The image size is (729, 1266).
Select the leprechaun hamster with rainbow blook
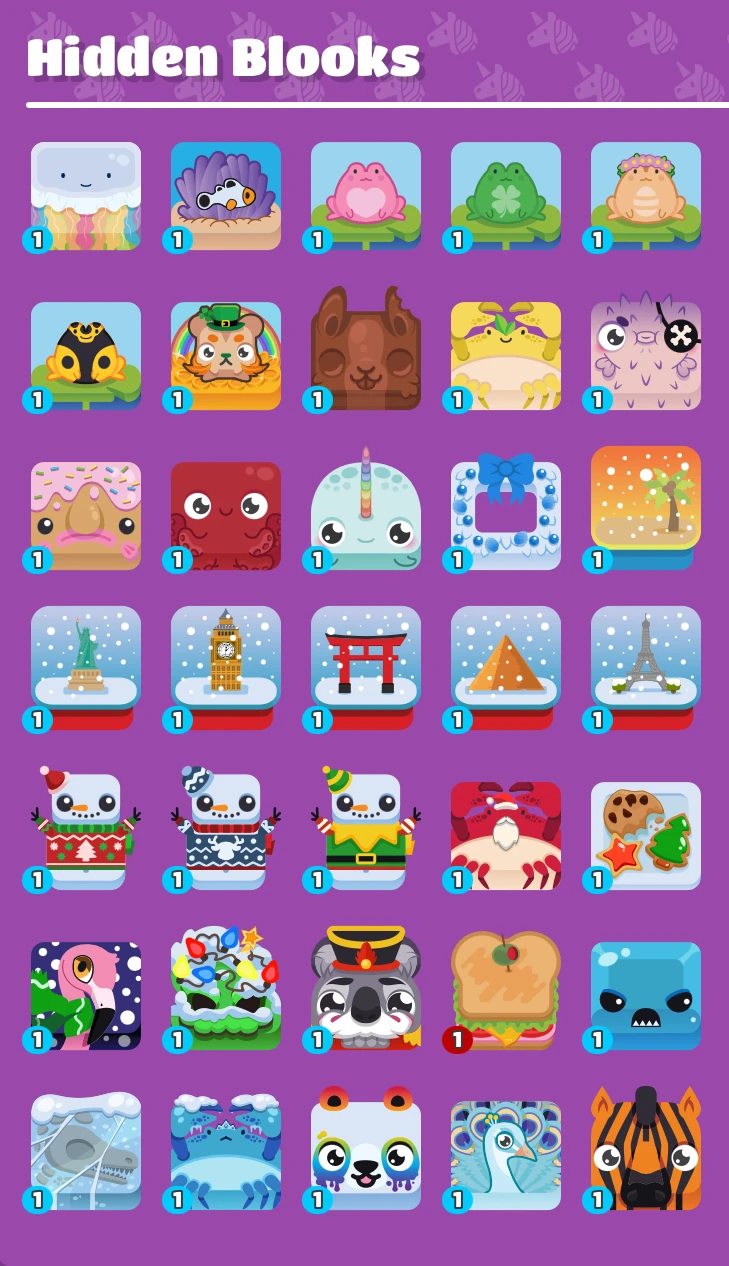pos(226,356)
